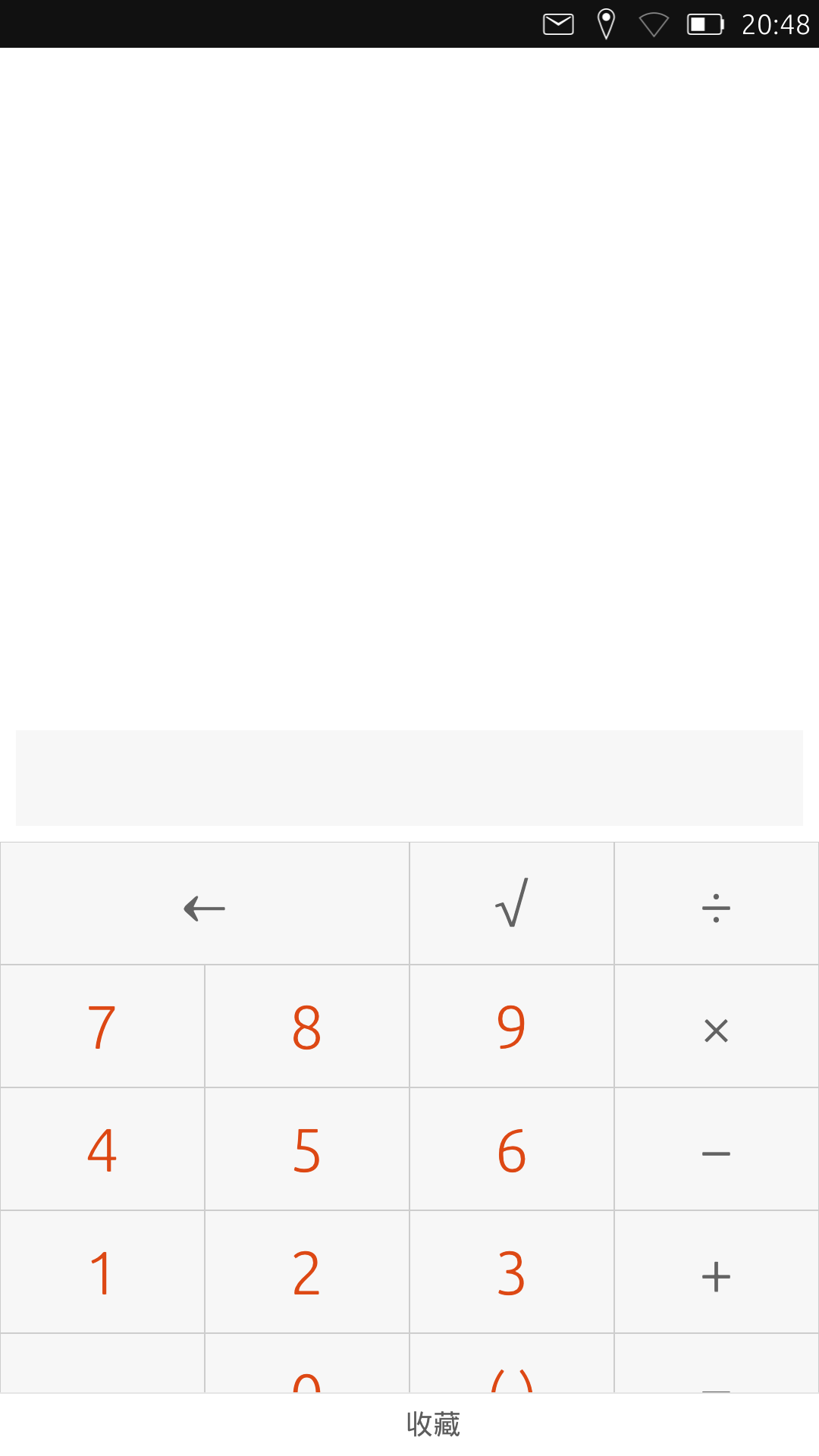This screenshot has height=1456, width=819.
Task: Click the mail icon in the status bar
Action: coord(558,24)
